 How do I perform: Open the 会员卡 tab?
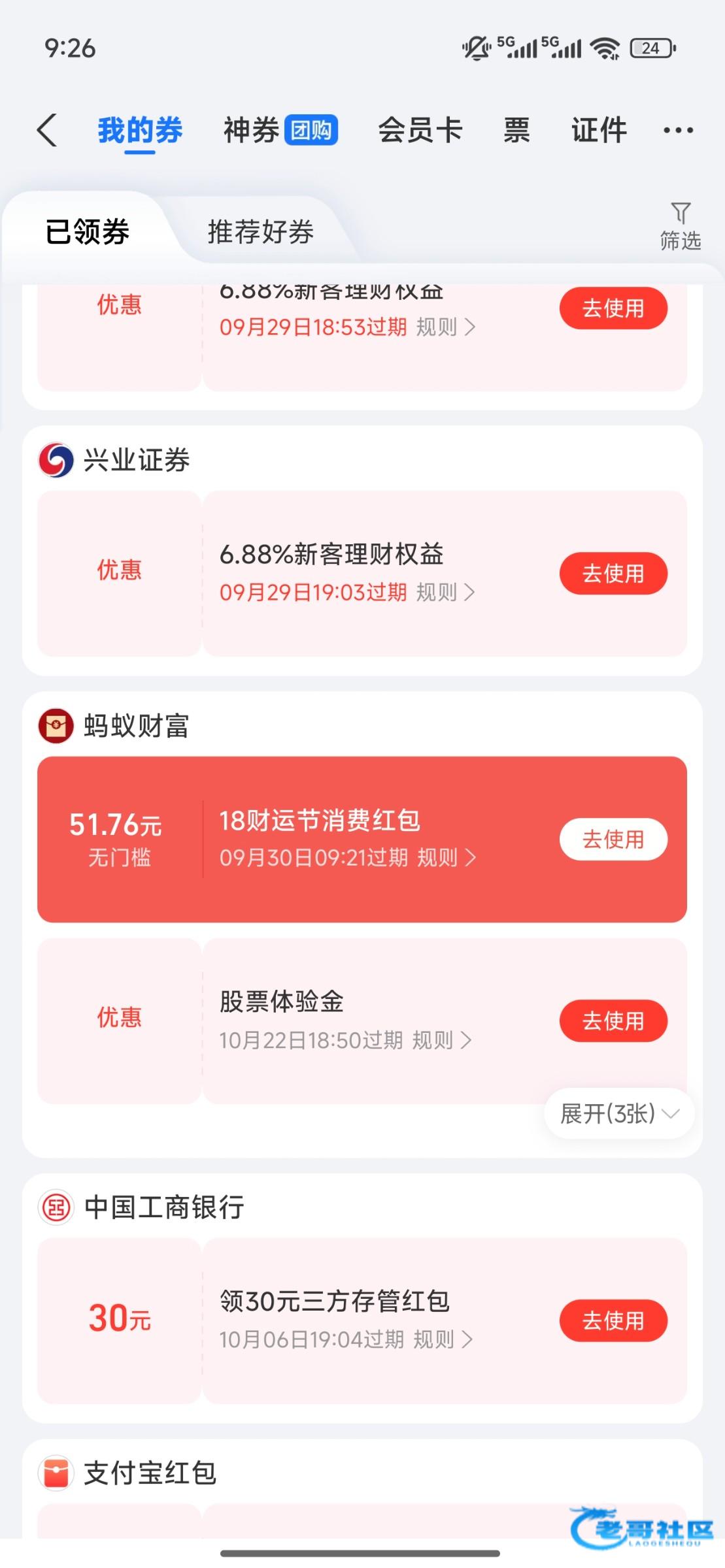click(x=420, y=130)
